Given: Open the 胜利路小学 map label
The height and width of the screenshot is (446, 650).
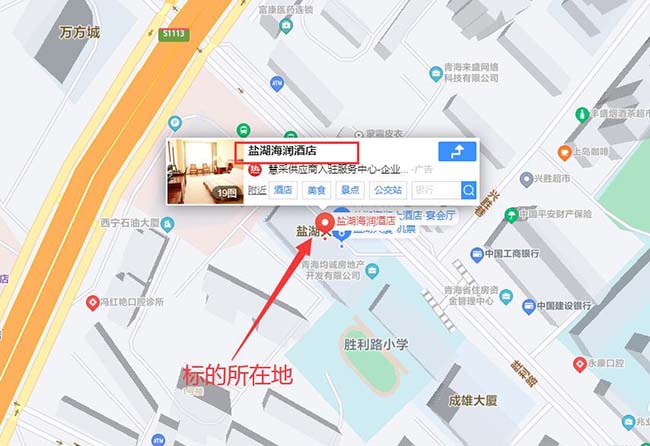Looking at the screenshot, I should point(375,345).
